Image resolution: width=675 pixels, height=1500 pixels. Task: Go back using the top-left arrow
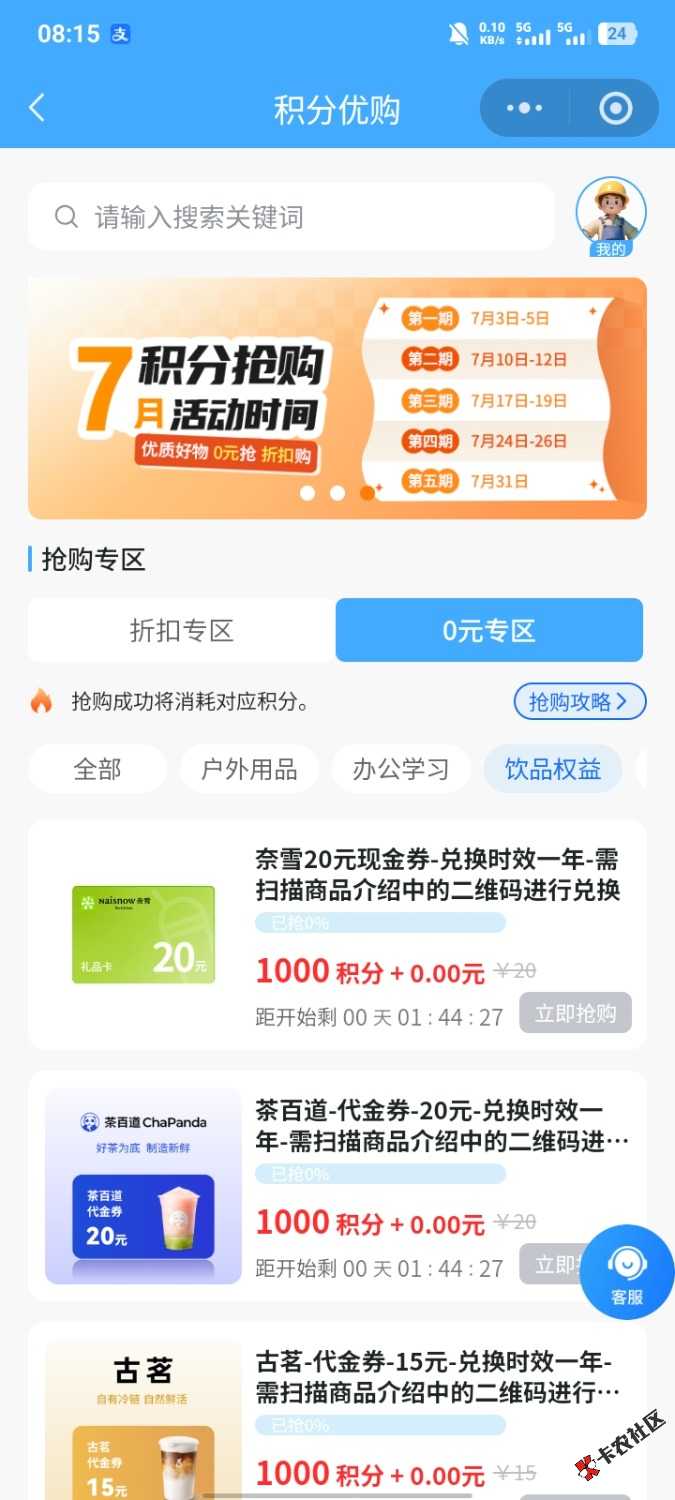37,108
